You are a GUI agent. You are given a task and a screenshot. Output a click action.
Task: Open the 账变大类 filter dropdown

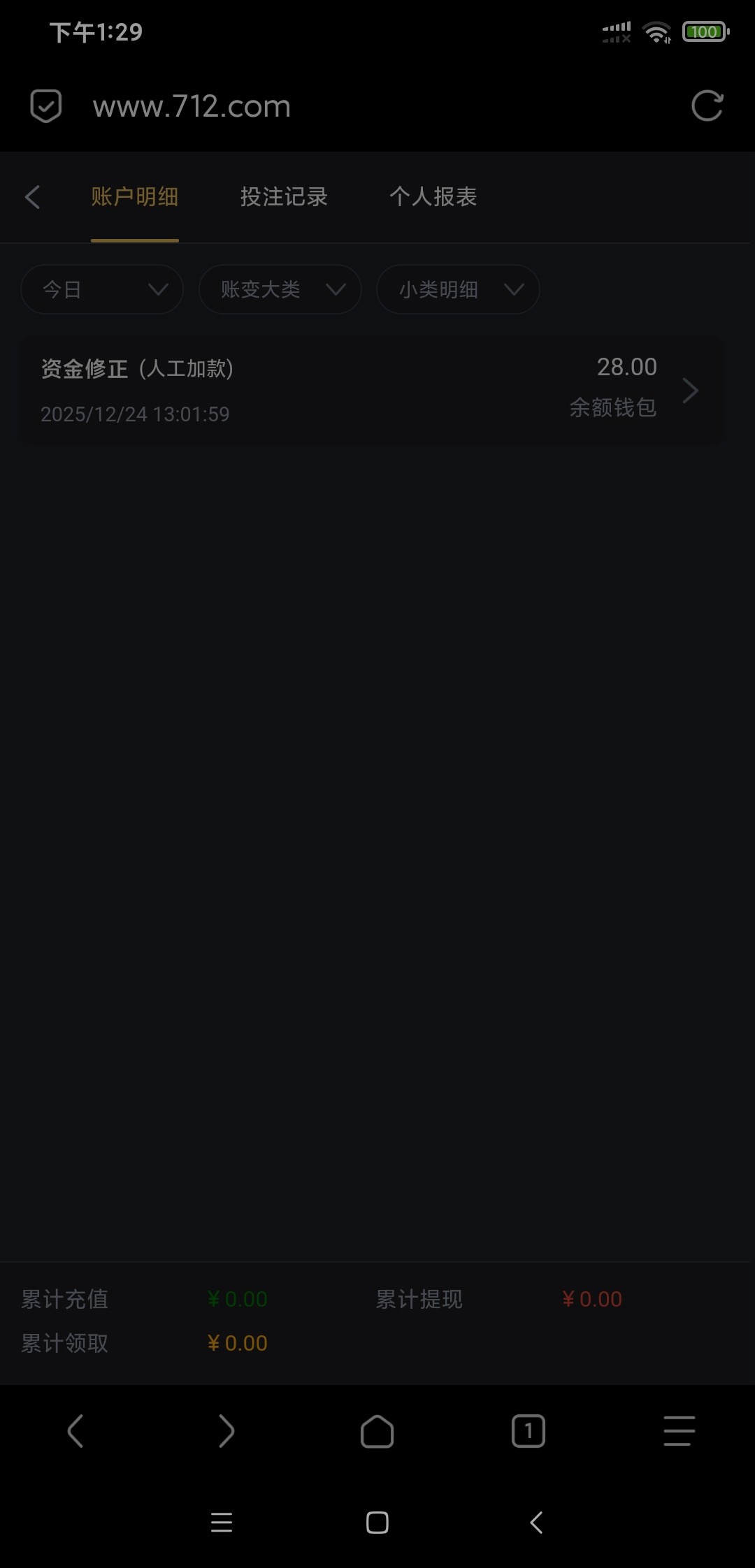280,289
